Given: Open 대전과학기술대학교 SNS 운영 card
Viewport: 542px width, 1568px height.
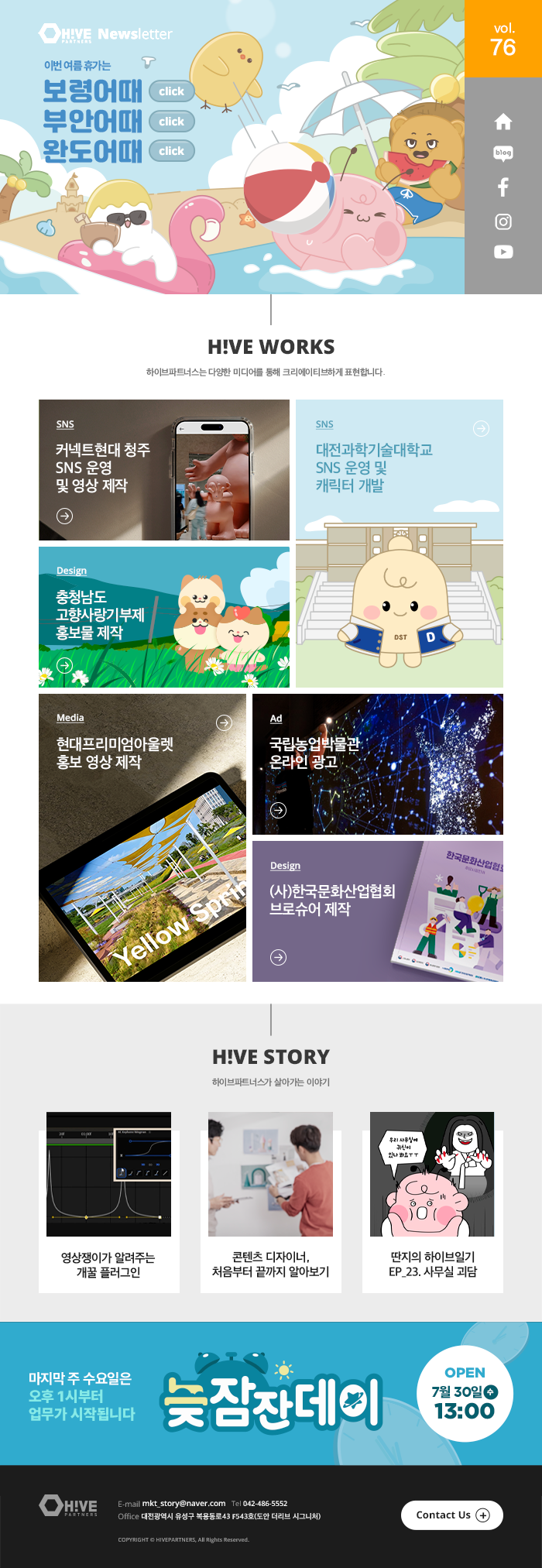Looking at the screenshot, I should [x=399, y=543].
